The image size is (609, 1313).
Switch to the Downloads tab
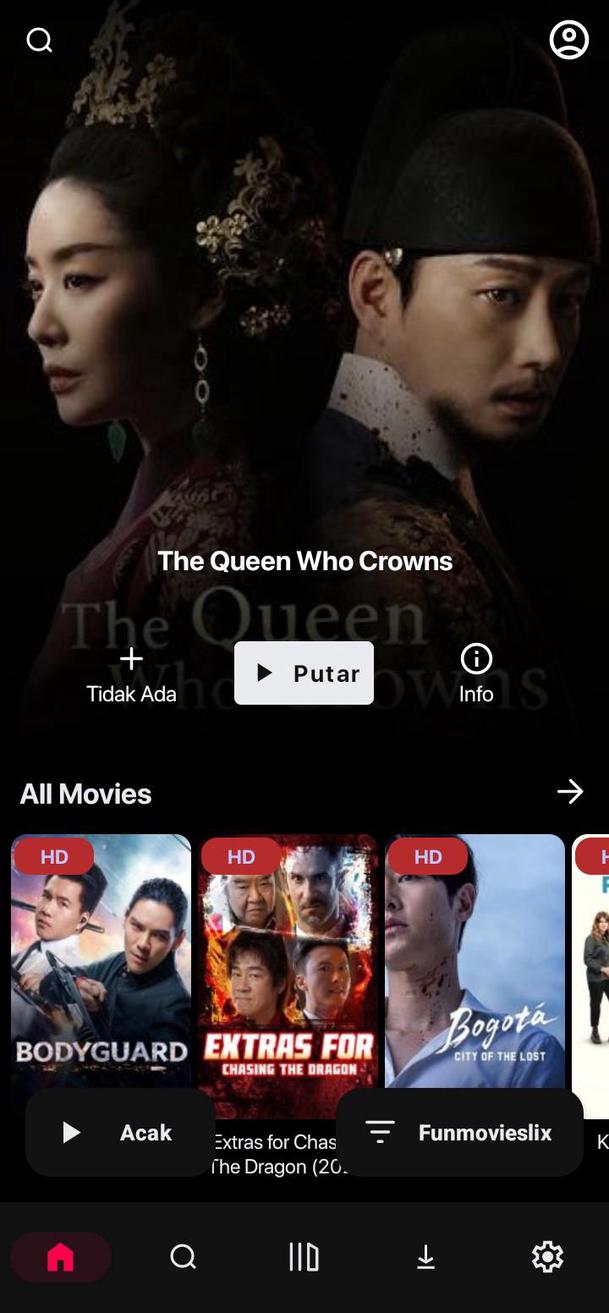coord(426,1257)
